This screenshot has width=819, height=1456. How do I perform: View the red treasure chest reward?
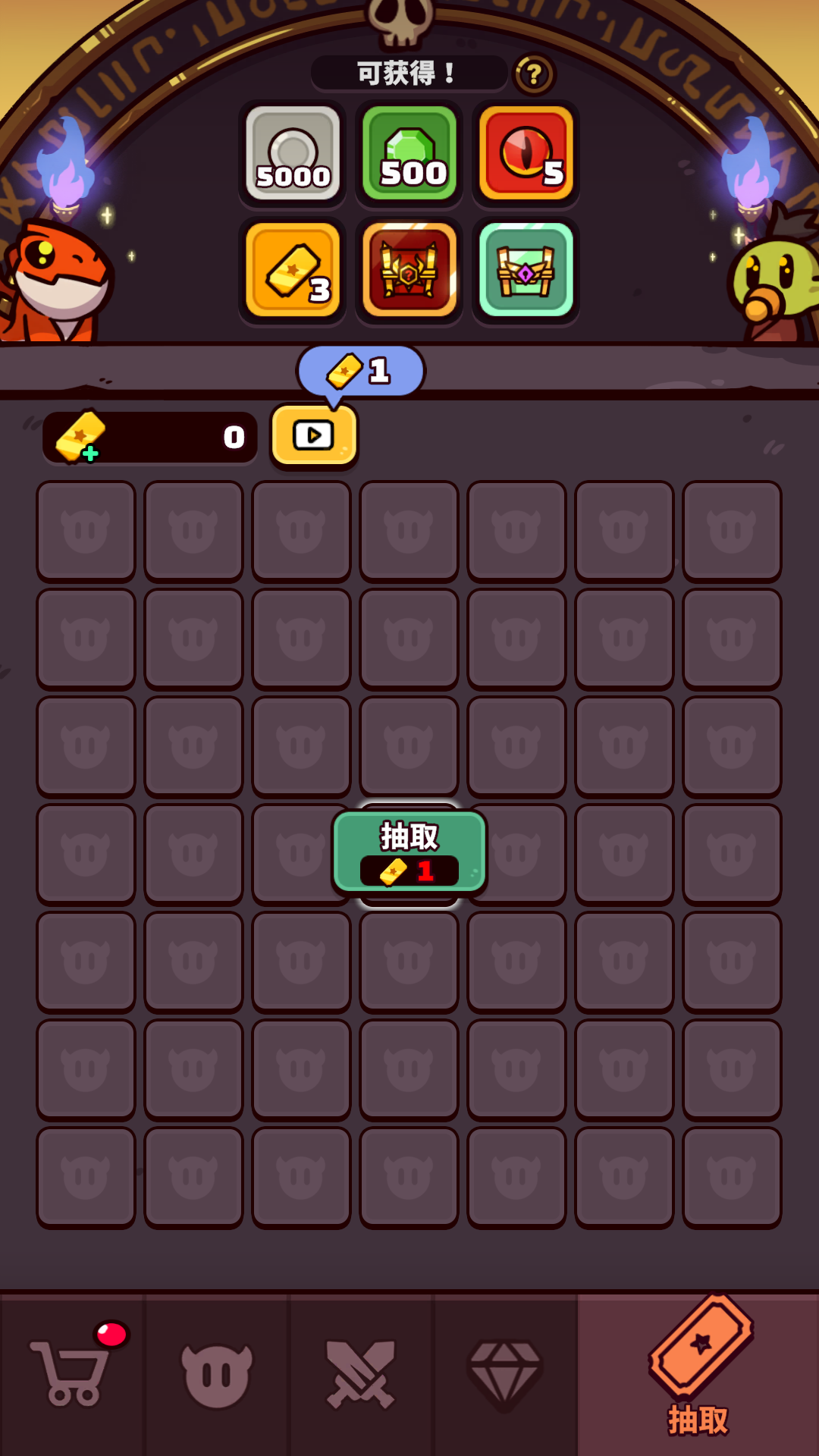(409, 270)
